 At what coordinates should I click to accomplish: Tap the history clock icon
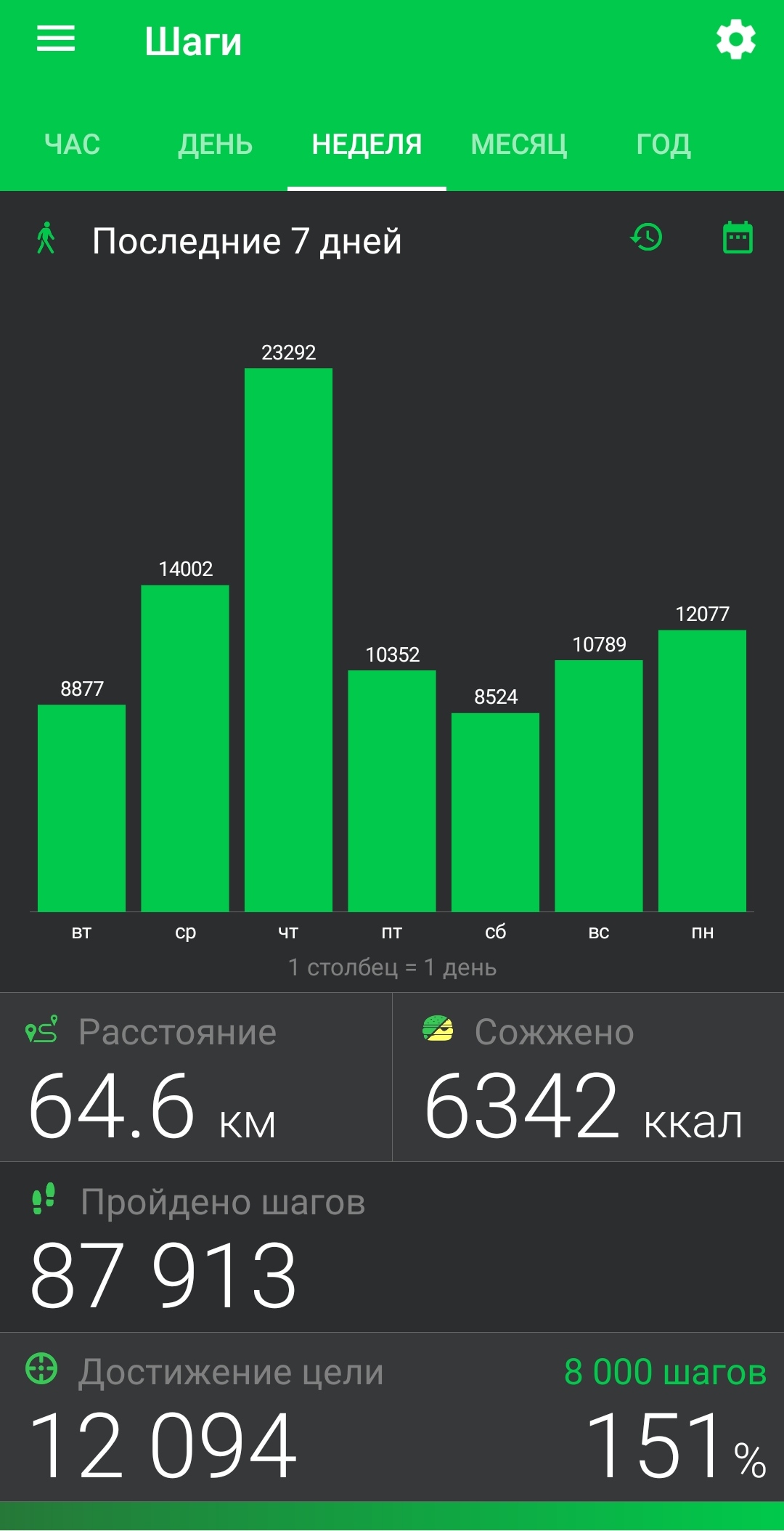[646, 237]
